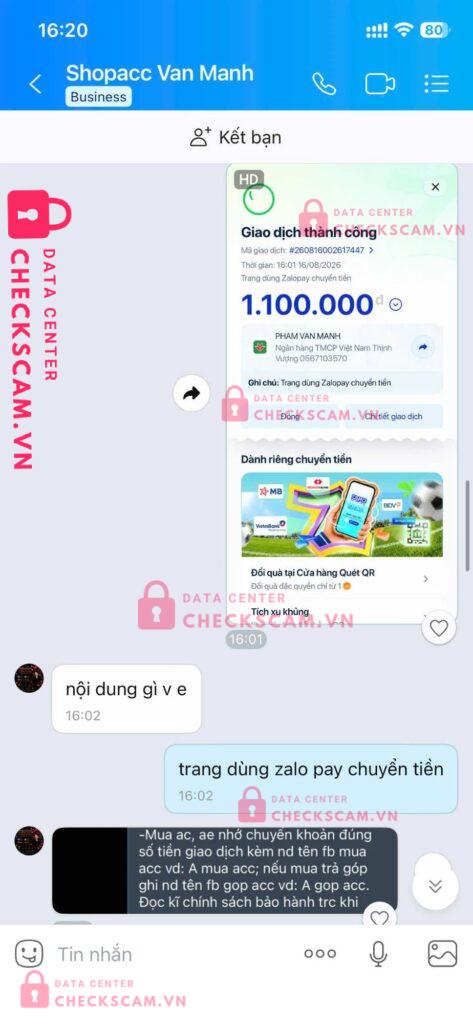Start a video call
This screenshot has height=1024, width=473.
380,84
